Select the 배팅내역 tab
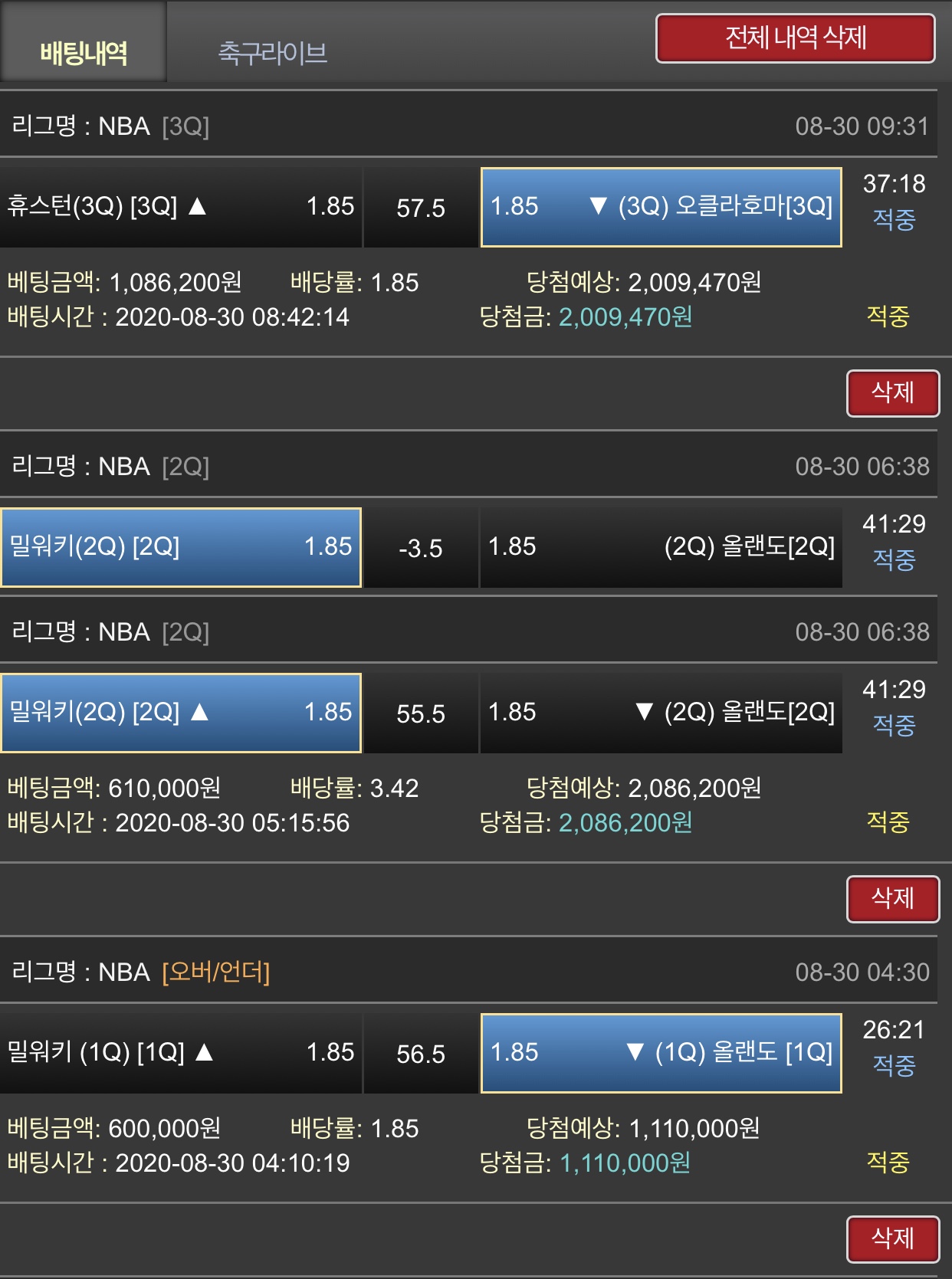This screenshot has height=1279, width=952. [84, 52]
